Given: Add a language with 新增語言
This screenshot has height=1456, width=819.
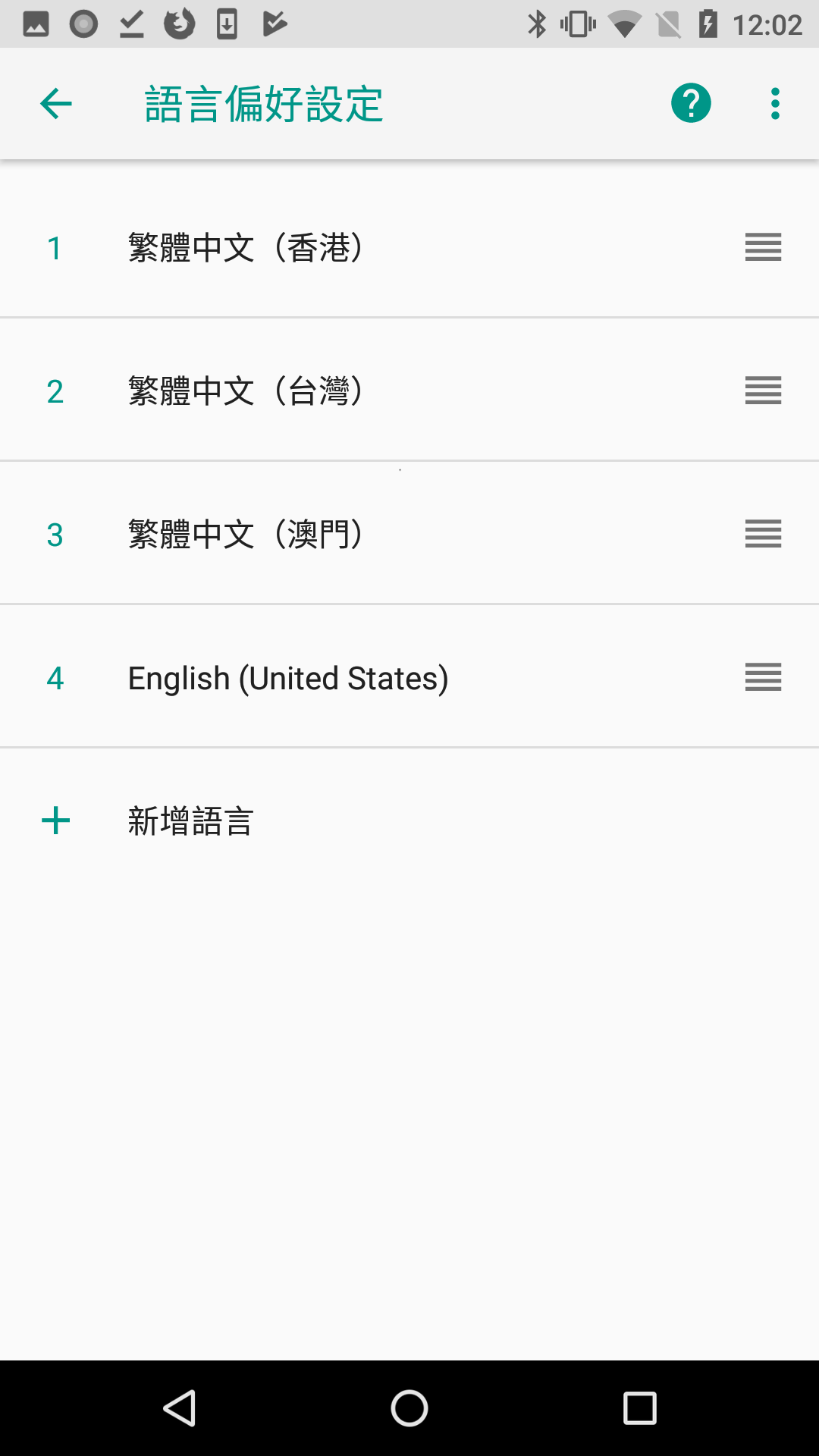Looking at the screenshot, I should [190, 821].
